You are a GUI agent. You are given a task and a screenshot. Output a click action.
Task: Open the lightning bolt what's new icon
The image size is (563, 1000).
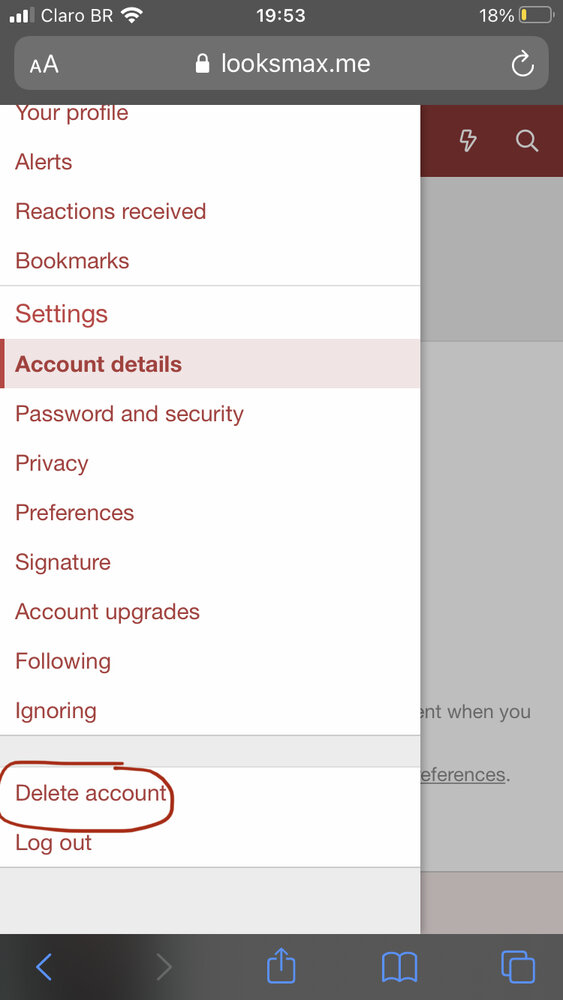pos(469,140)
